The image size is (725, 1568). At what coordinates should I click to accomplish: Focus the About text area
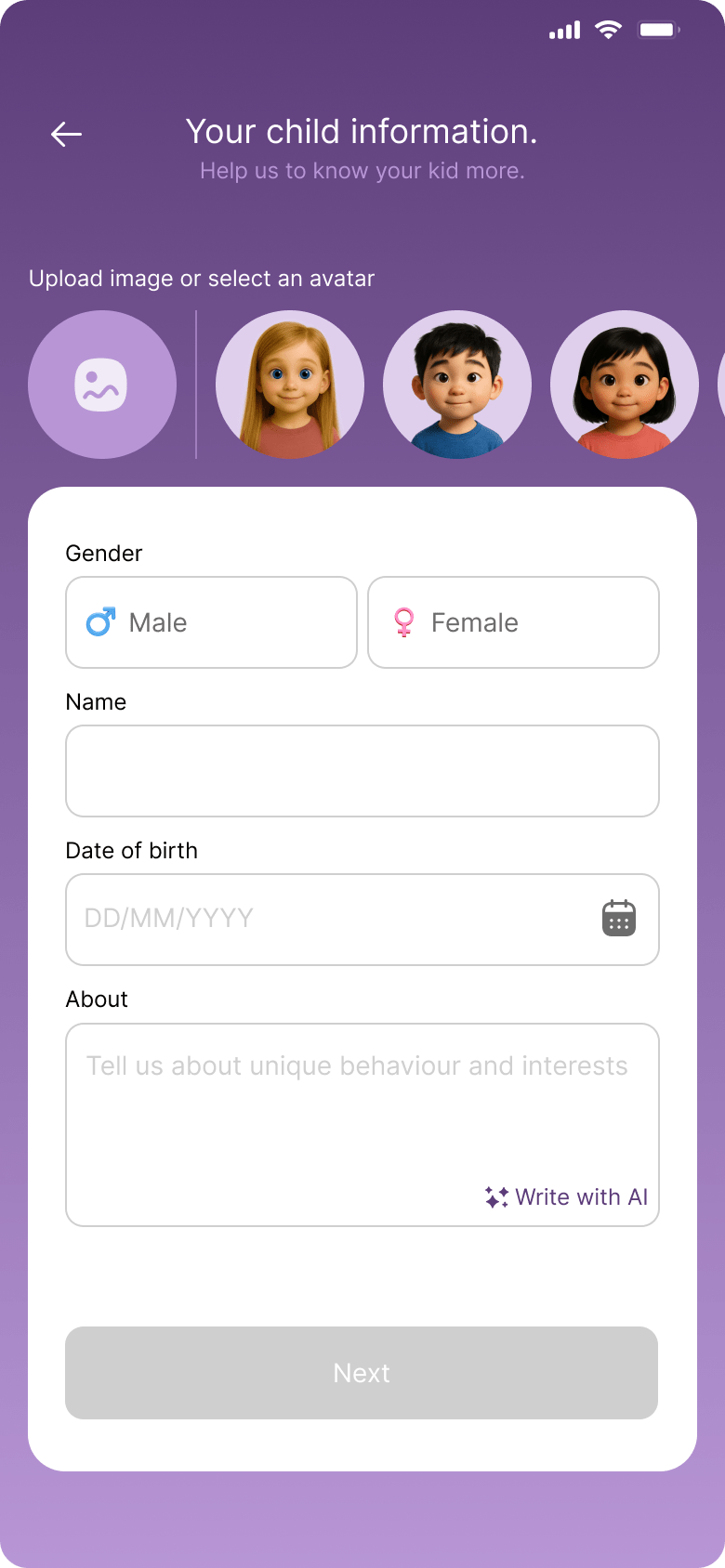tap(362, 1105)
